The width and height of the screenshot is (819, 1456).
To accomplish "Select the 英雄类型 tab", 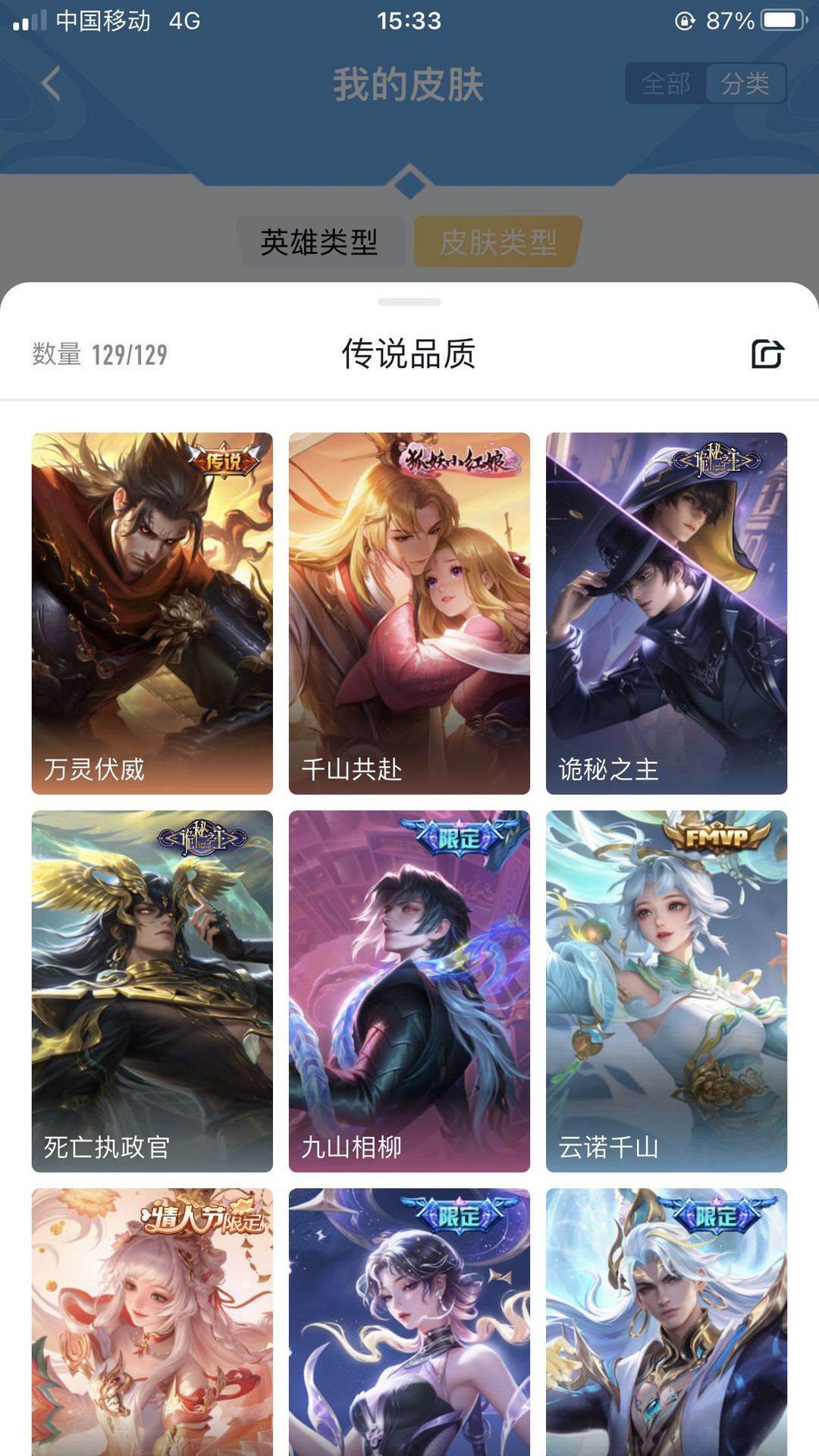I will coord(319,242).
